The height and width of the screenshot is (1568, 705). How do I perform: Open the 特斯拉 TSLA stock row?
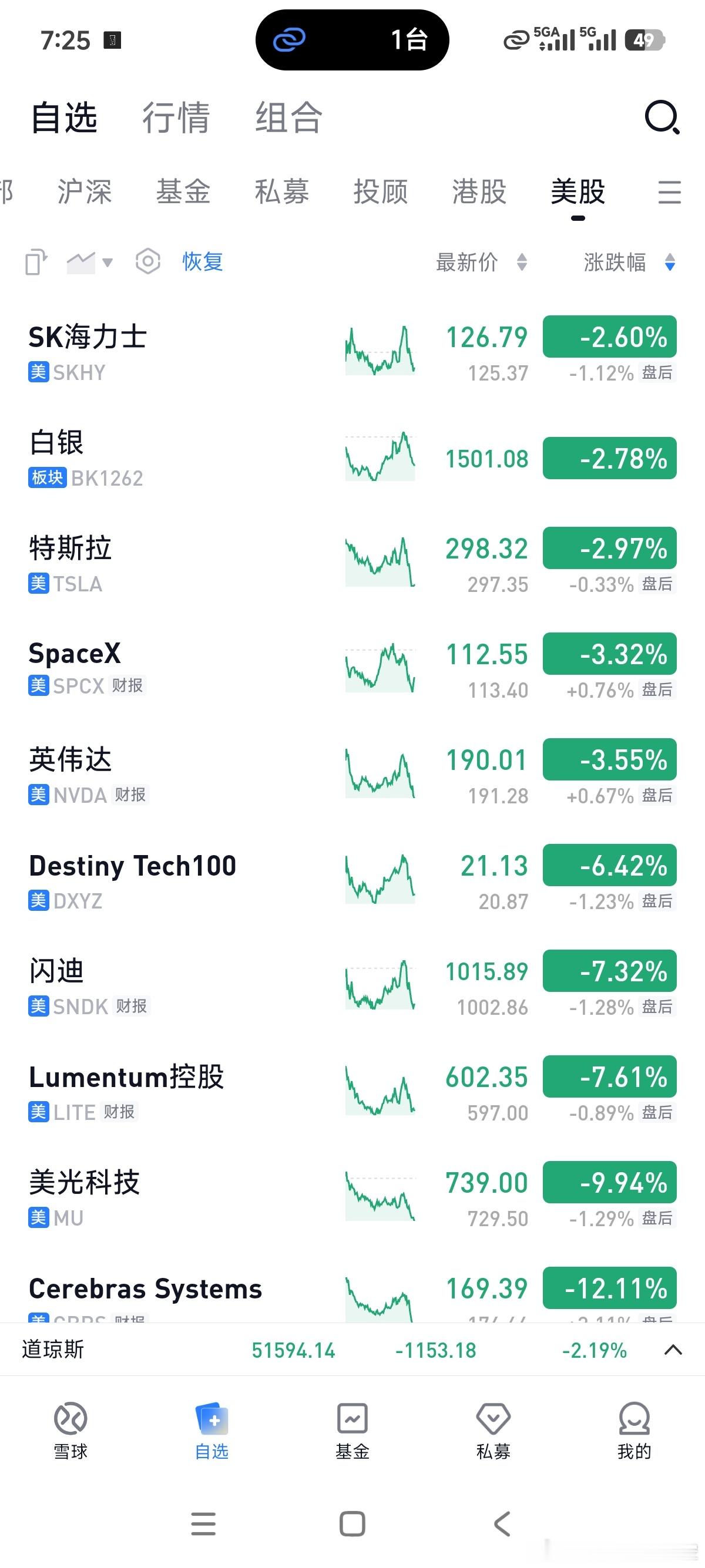[x=352, y=564]
